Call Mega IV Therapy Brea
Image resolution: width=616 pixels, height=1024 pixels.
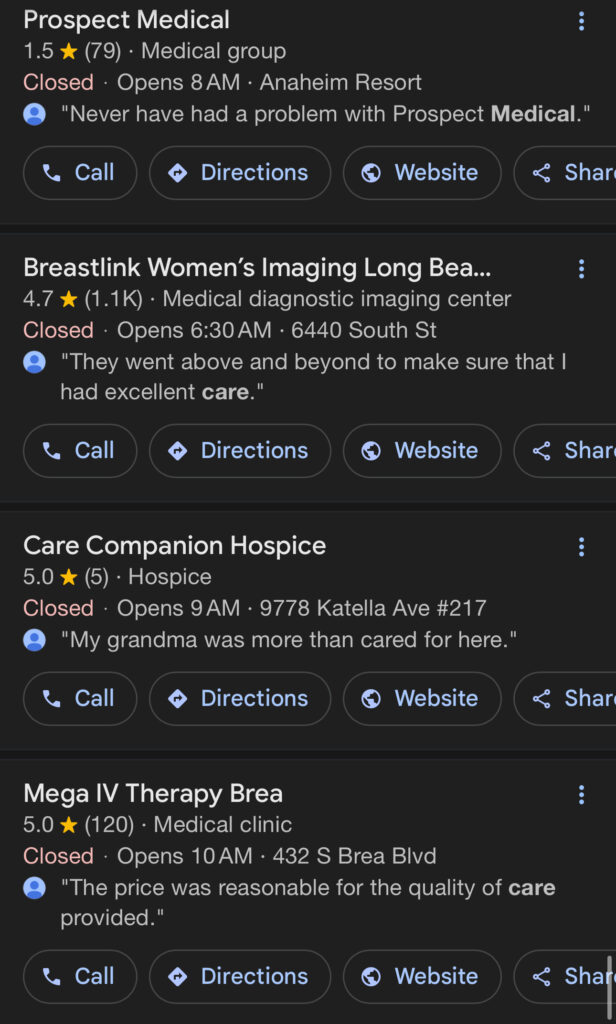tap(80, 976)
